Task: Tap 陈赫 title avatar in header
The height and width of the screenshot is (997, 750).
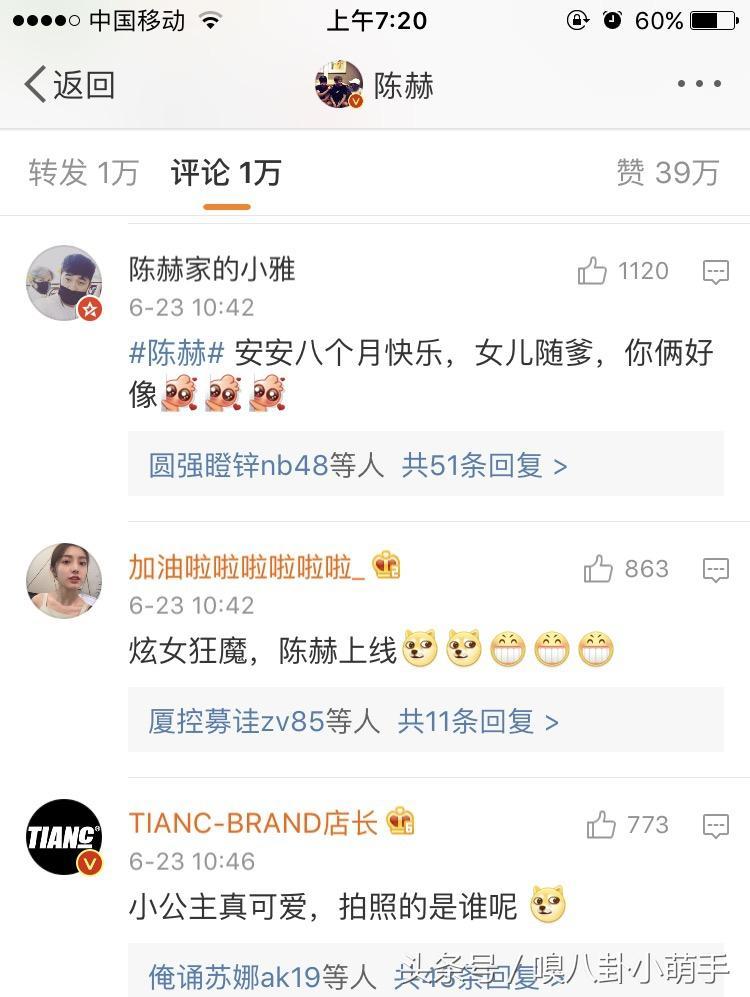Action: tap(340, 84)
